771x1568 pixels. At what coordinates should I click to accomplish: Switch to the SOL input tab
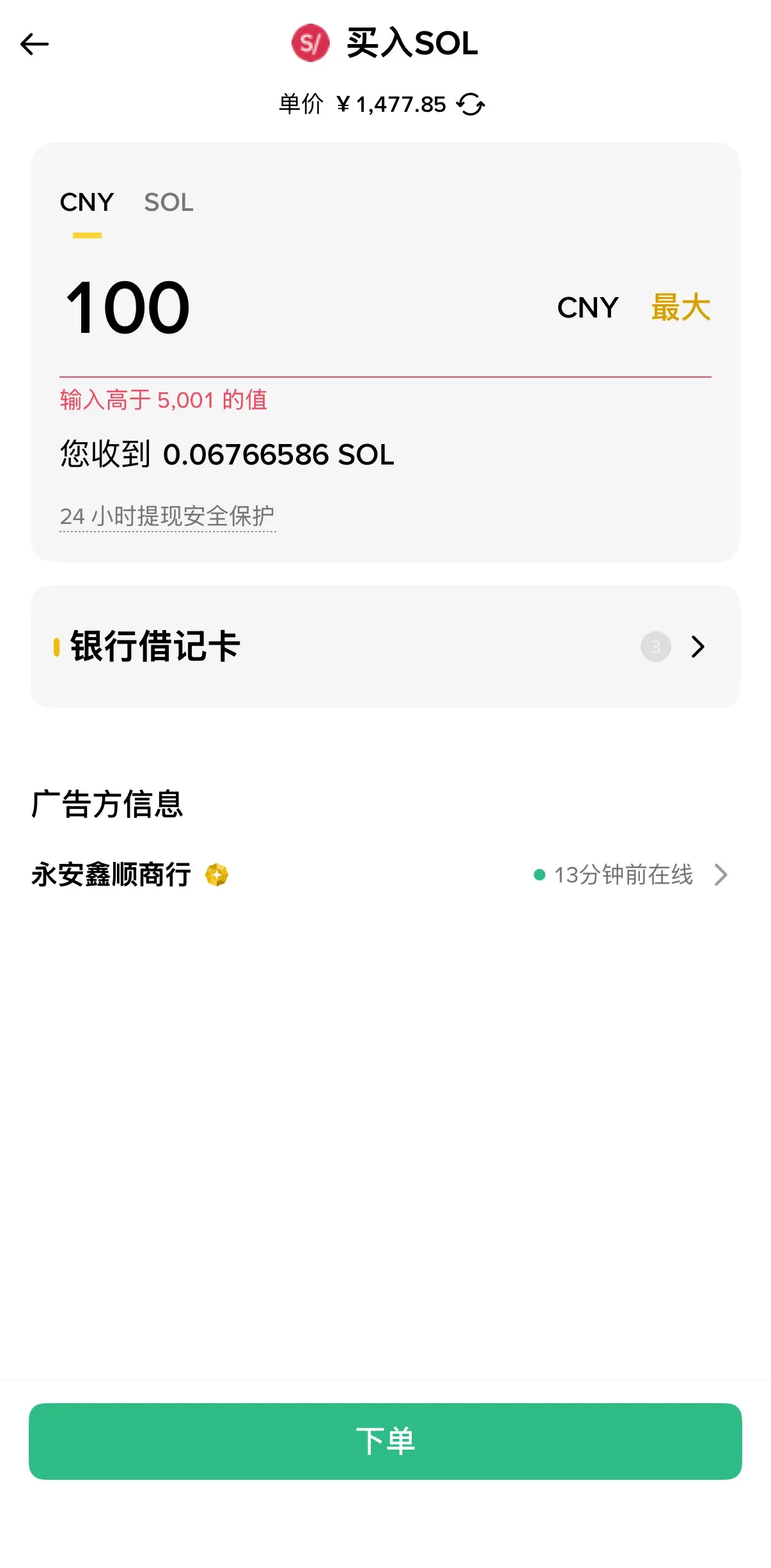168,203
